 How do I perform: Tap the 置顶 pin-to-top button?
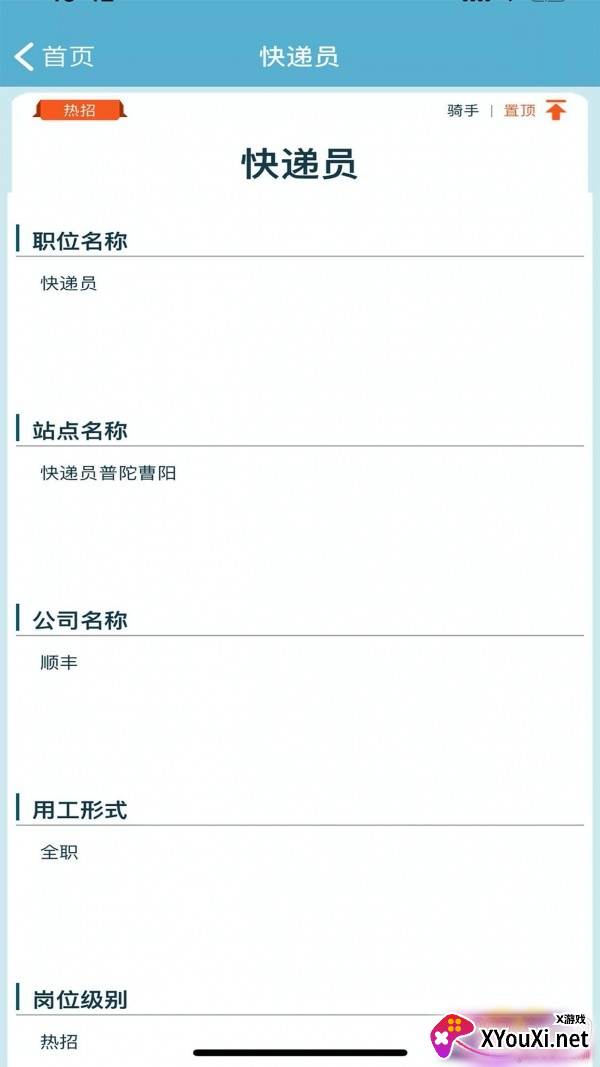tap(535, 111)
